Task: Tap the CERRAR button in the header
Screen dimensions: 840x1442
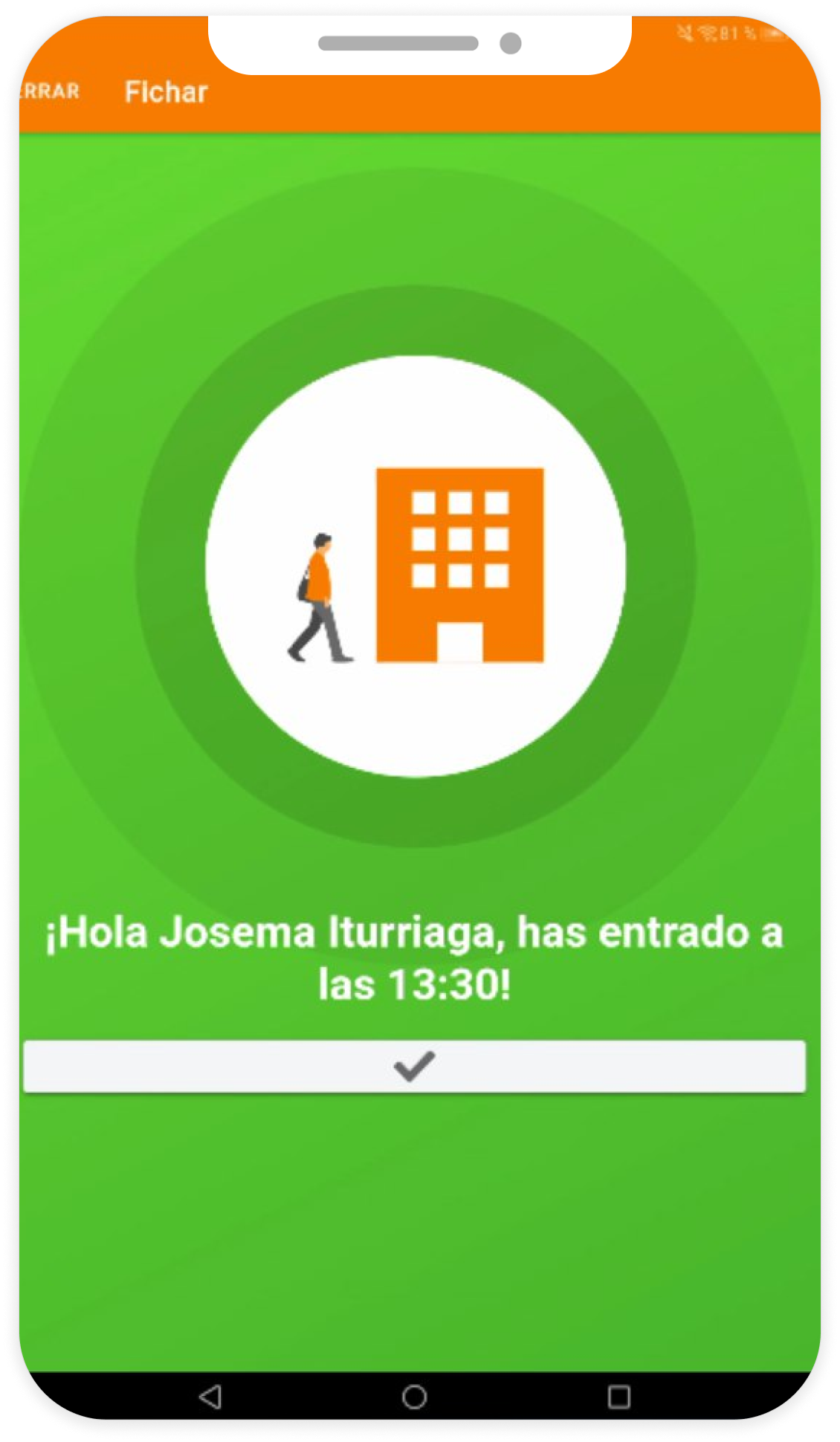Action: click(x=49, y=91)
